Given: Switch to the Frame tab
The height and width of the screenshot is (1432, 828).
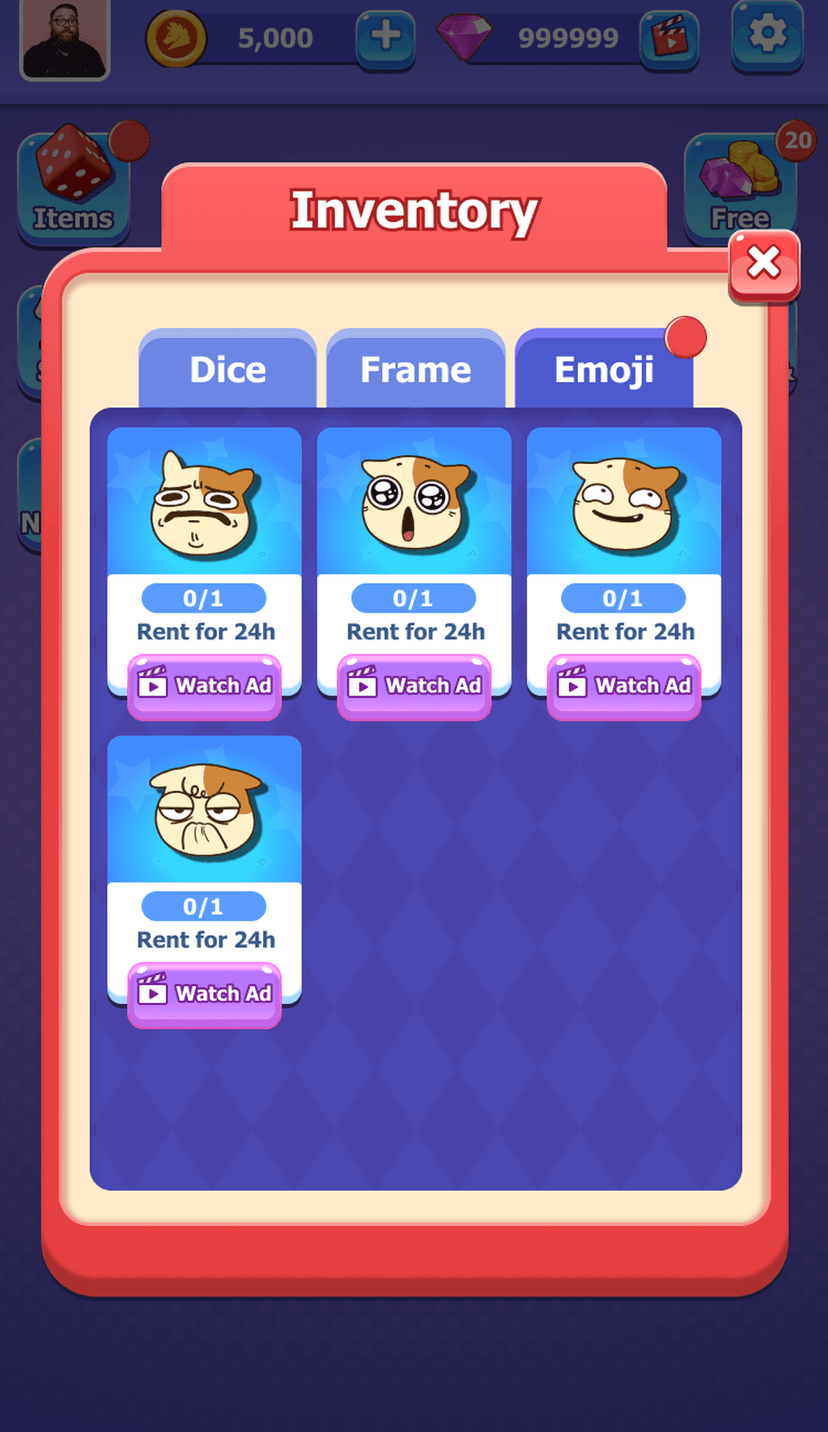Looking at the screenshot, I should coord(415,370).
